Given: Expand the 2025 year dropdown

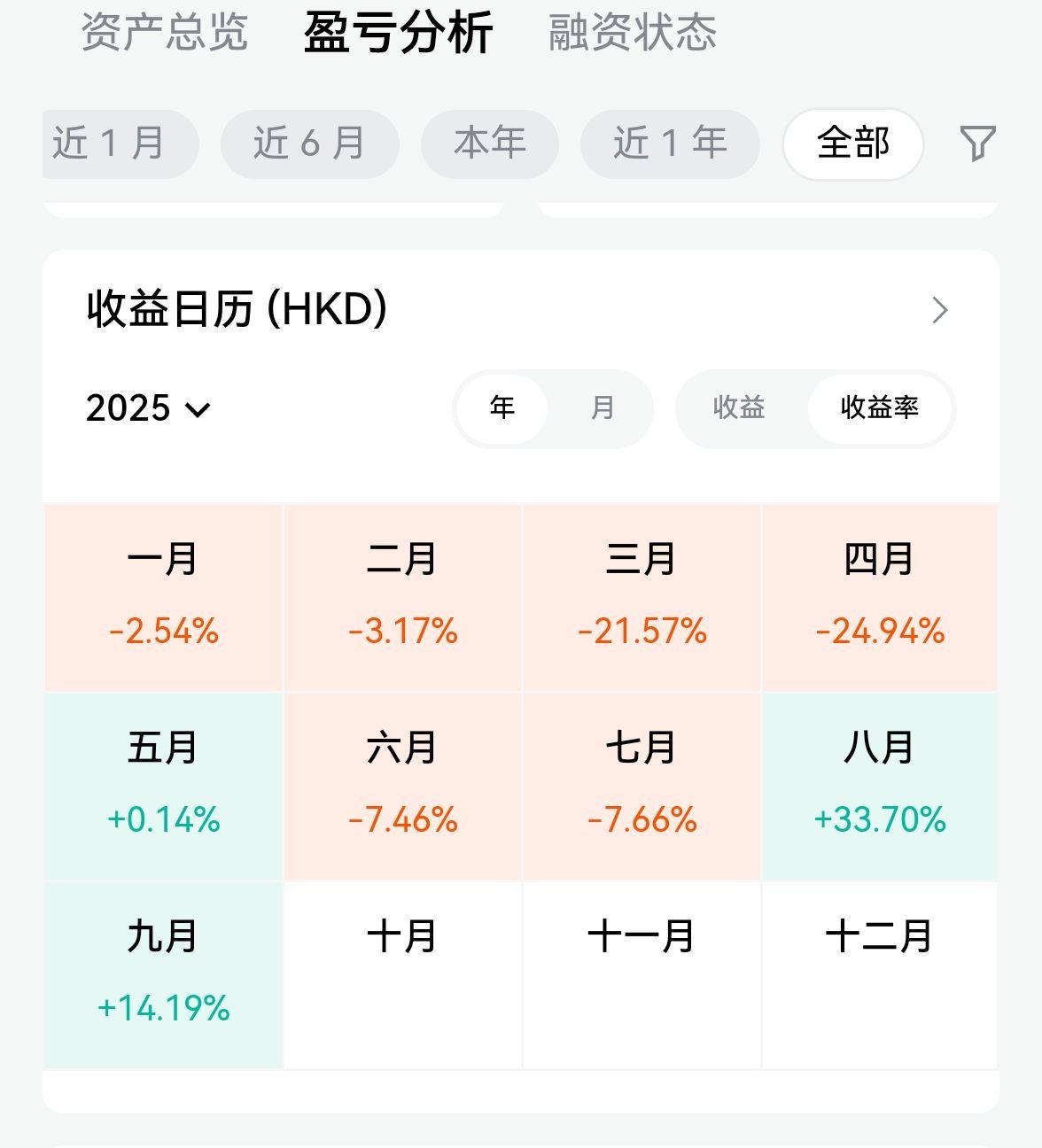Looking at the screenshot, I should 148,408.
